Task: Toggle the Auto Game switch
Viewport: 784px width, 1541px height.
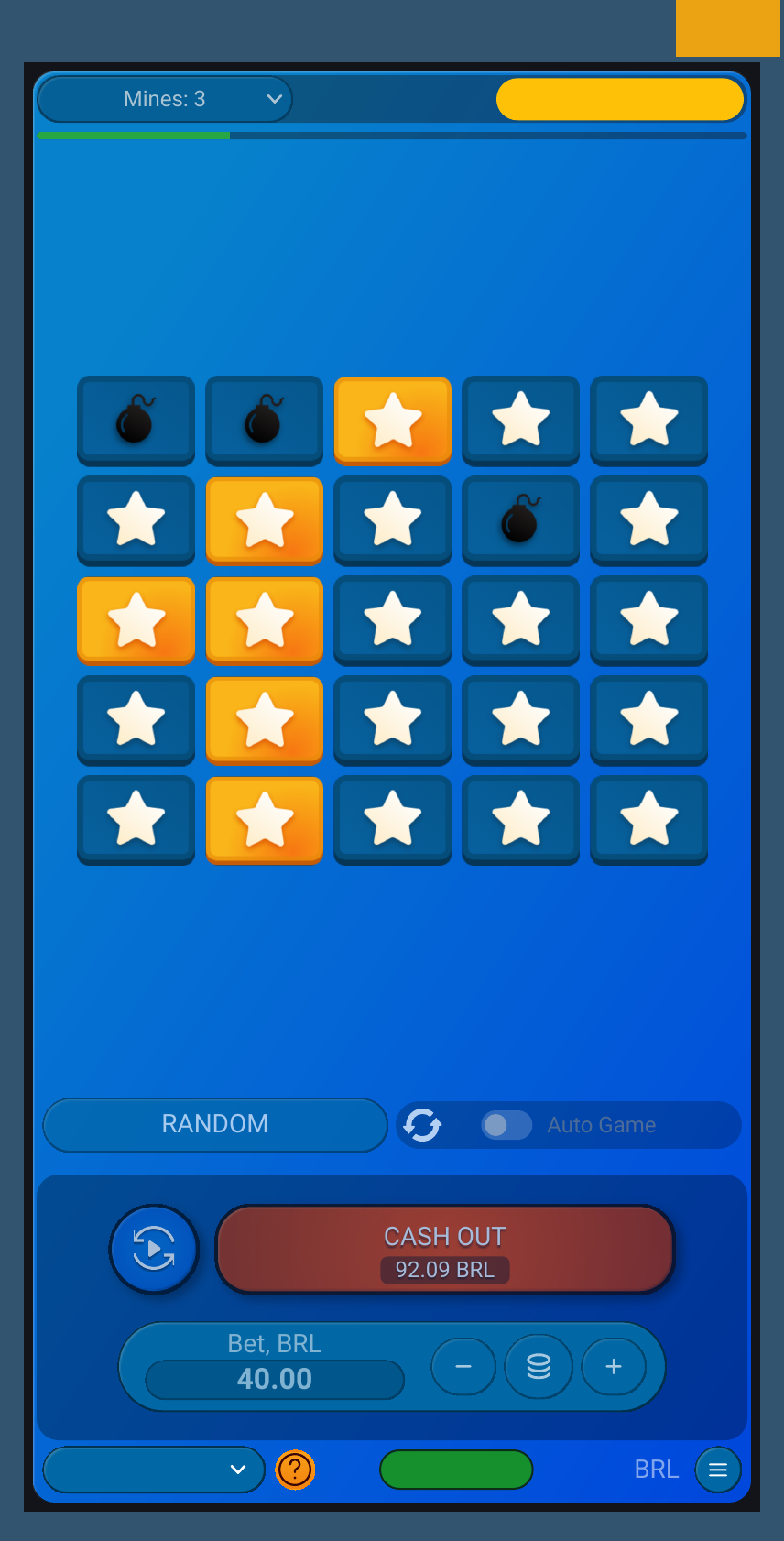Action: tap(506, 1125)
